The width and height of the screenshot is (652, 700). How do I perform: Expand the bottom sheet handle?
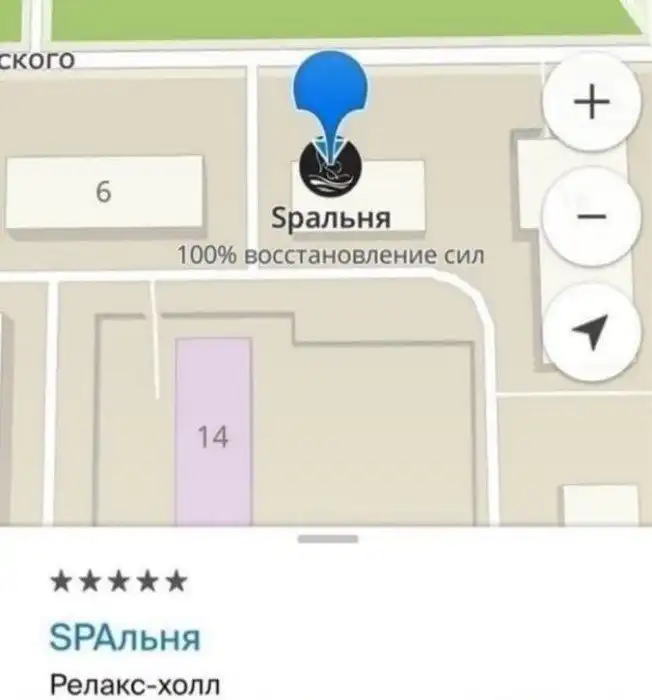click(327, 539)
